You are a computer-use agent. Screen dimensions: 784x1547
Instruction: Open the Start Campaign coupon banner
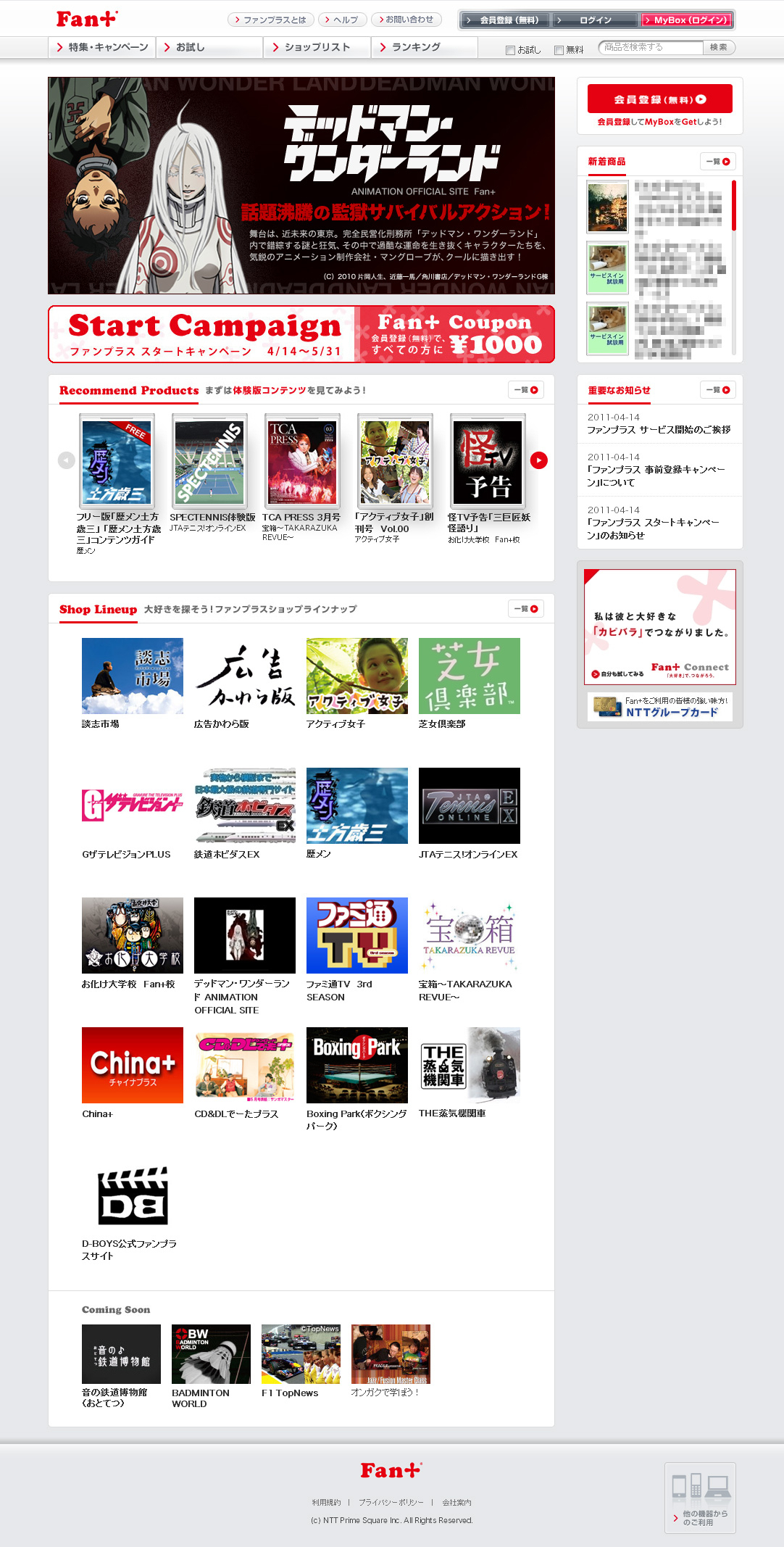(x=301, y=334)
